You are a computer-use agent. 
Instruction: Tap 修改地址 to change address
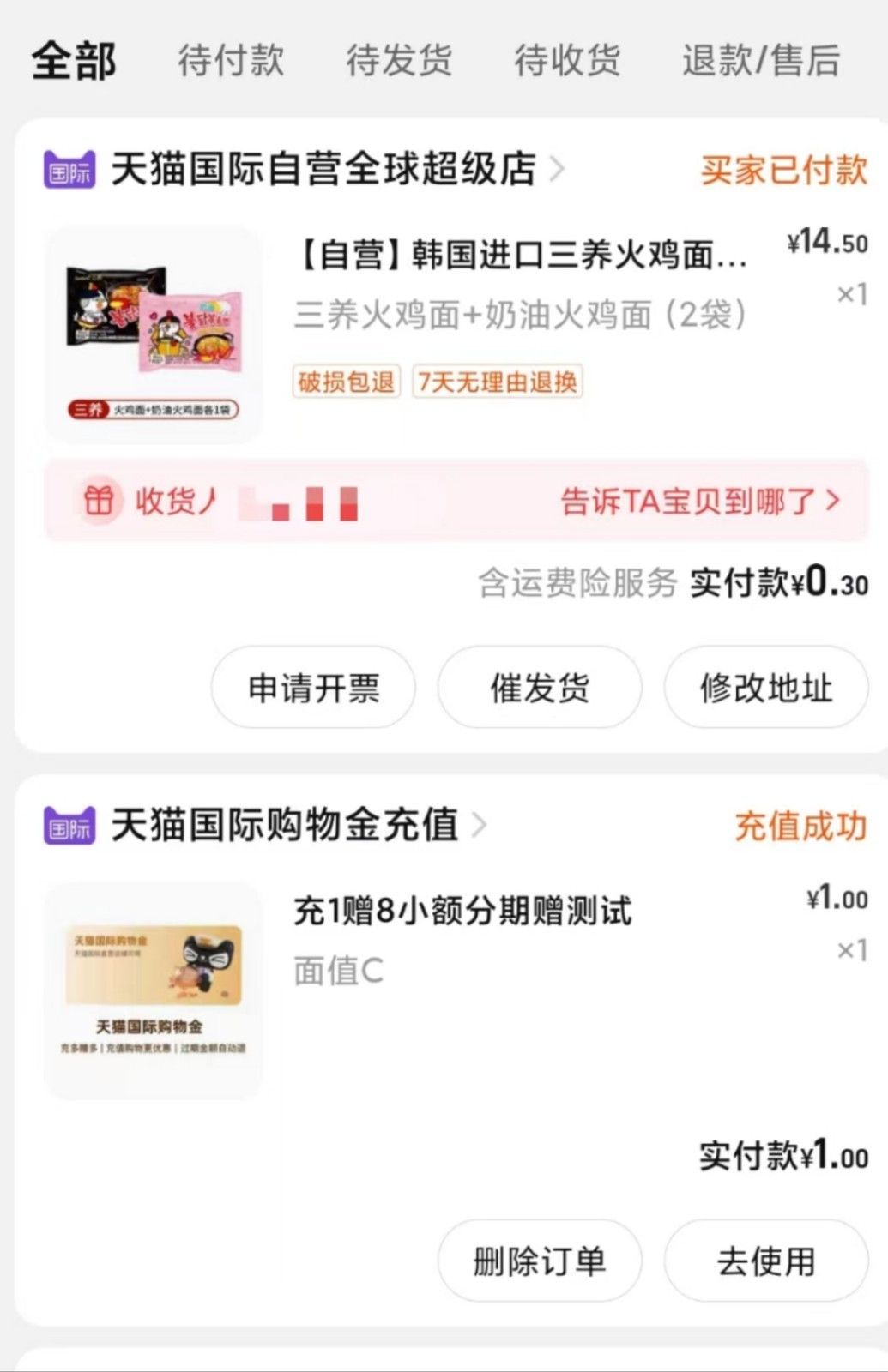[765, 688]
